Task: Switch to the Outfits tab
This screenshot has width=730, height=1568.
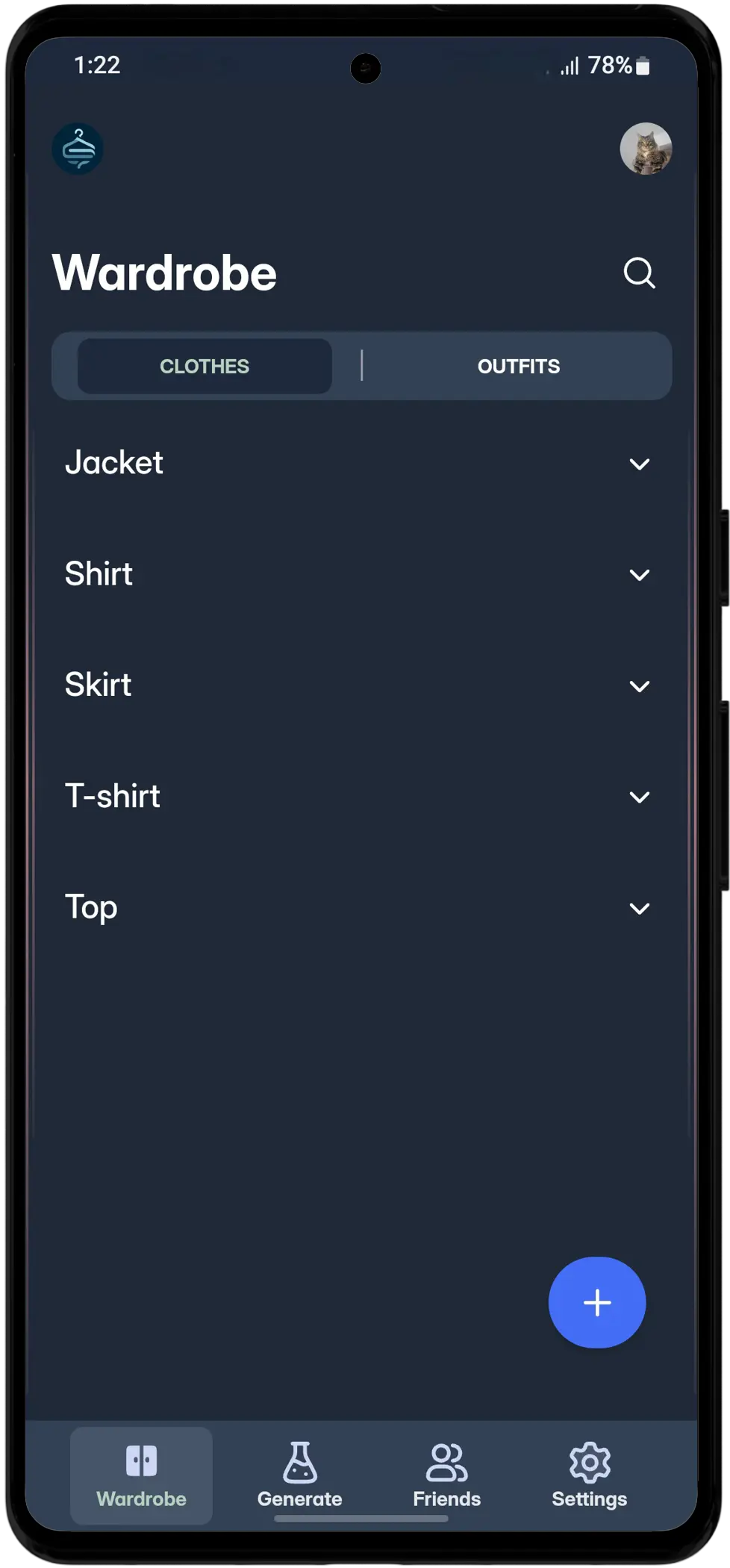Action: click(518, 366)
